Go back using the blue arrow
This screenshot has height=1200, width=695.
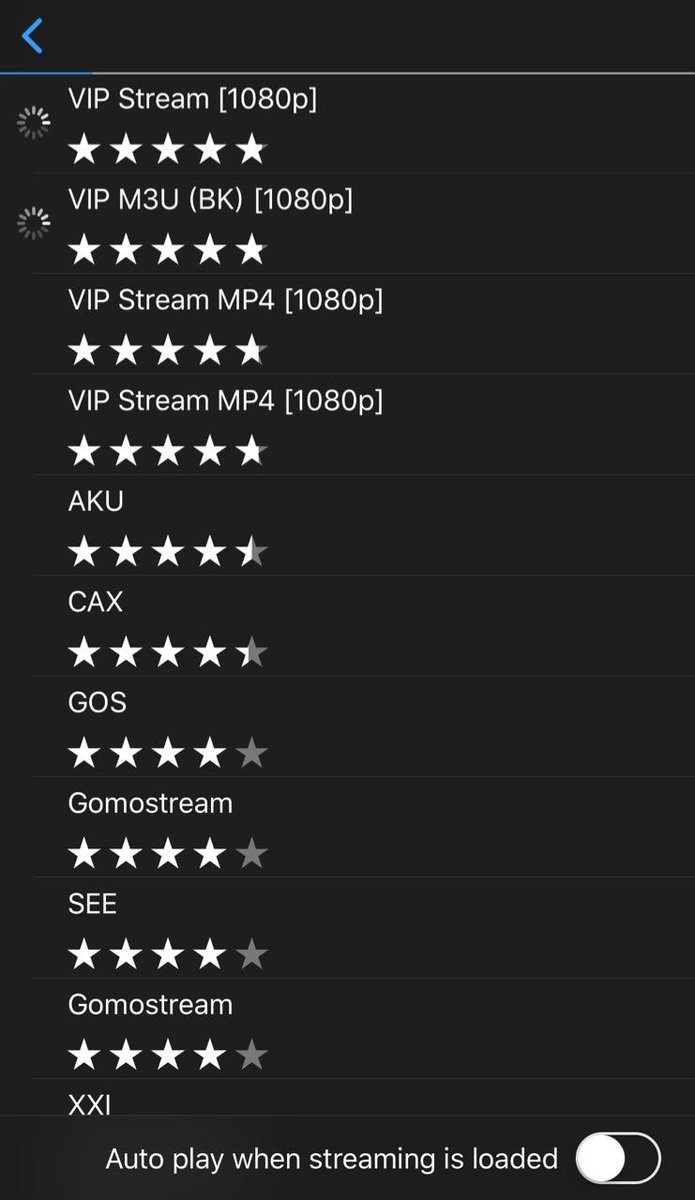(x=33, y=36)
